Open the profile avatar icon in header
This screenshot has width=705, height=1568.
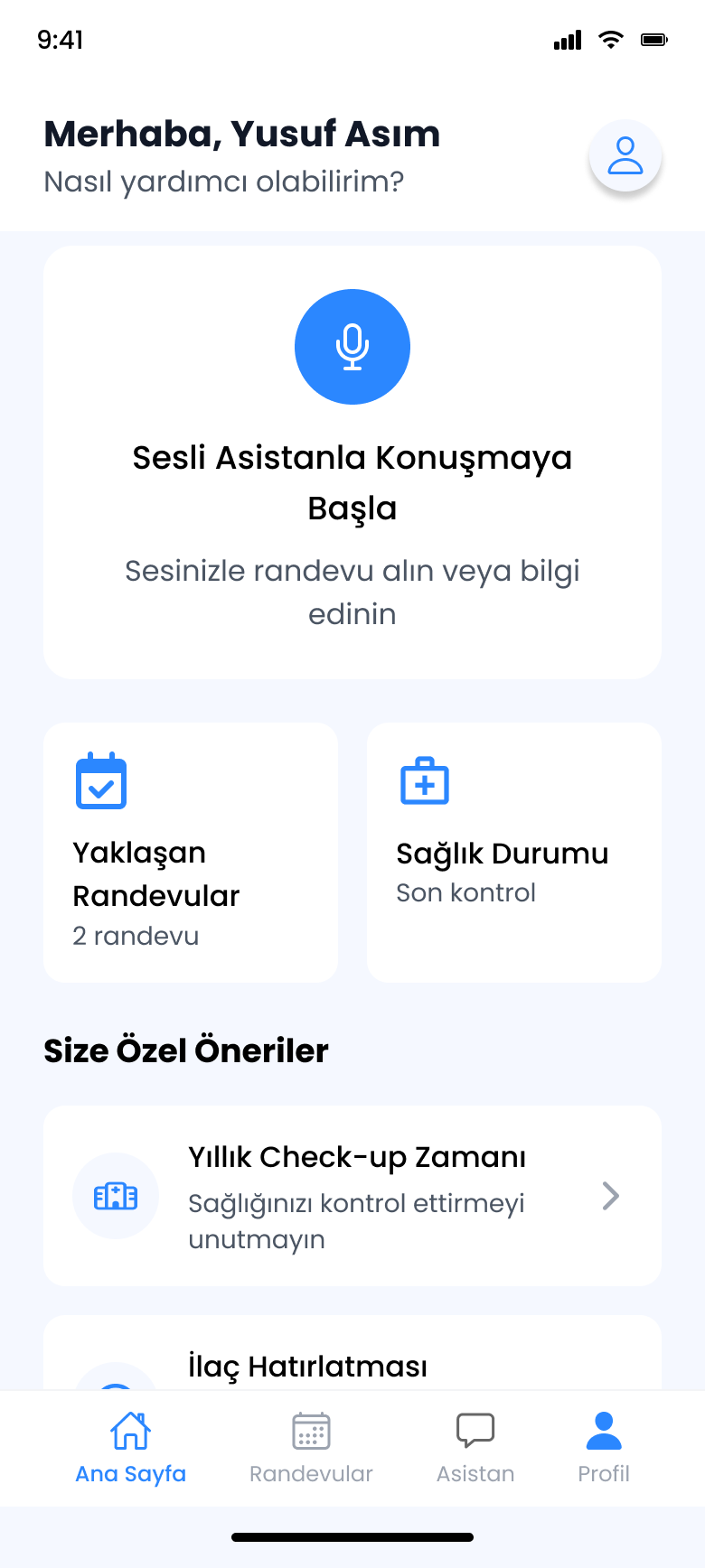(625, 155)
